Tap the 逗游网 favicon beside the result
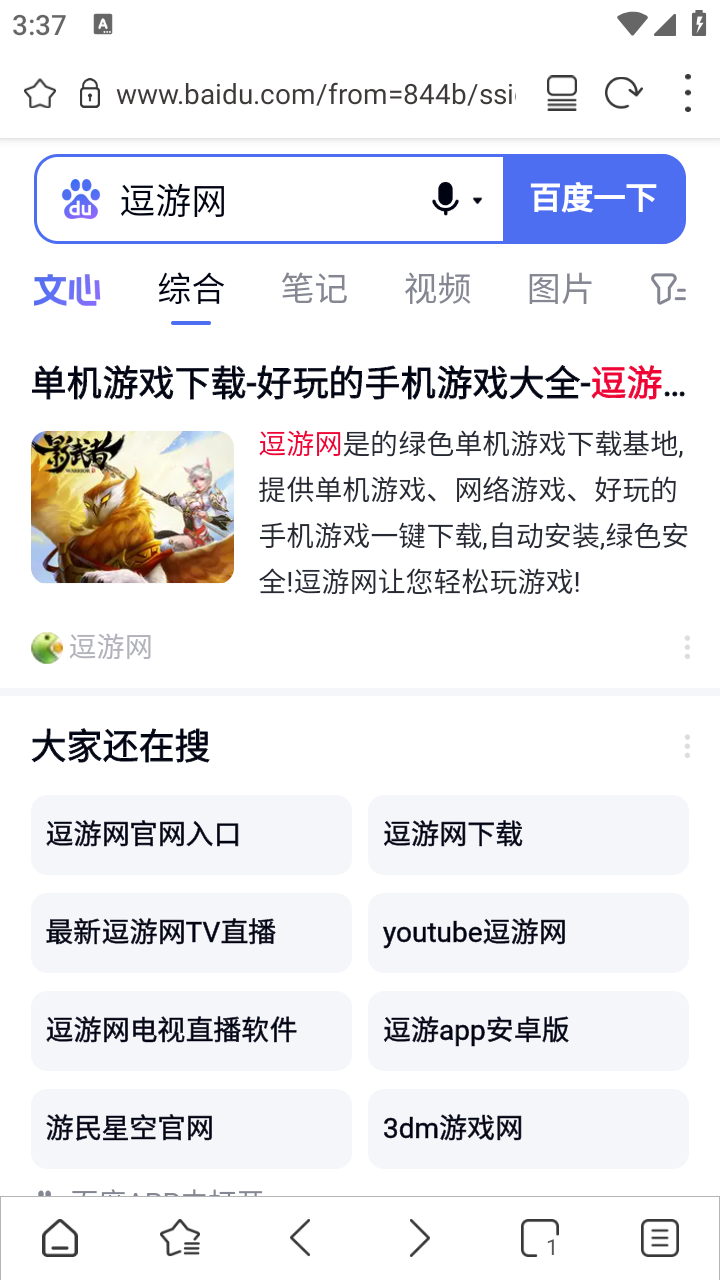This screenshot has width=720, height=1280. (44, 647)
